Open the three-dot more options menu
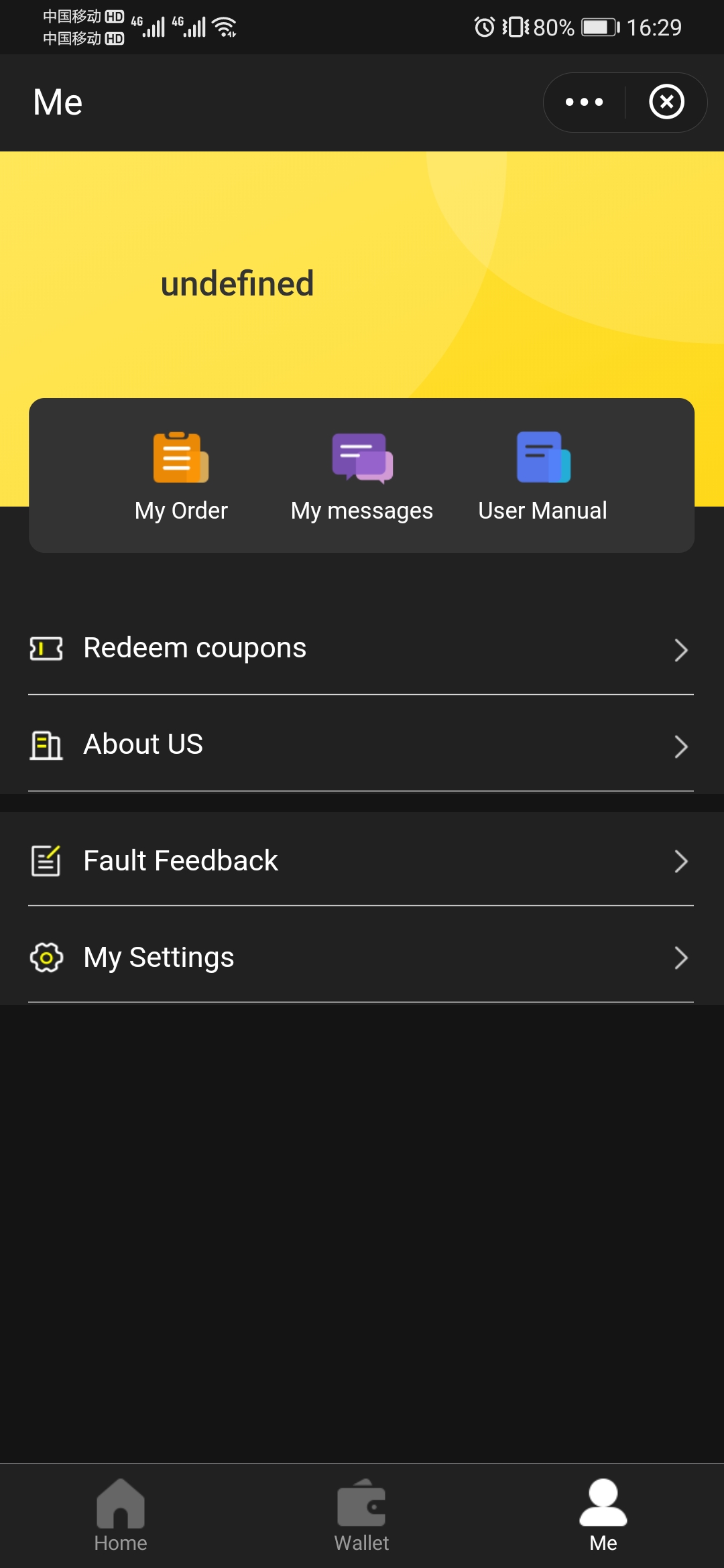Screen dimensions: 724x1568 (584, 103)
